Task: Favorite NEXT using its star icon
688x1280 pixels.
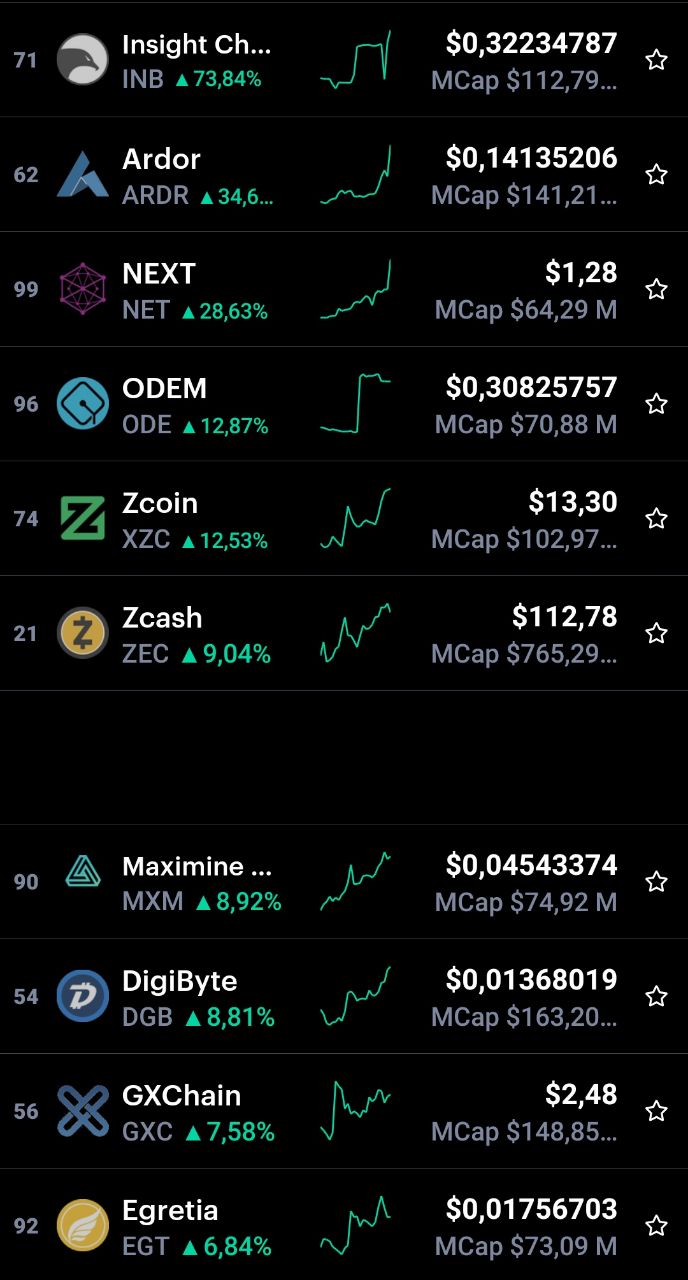Action: tap(656, 289)
